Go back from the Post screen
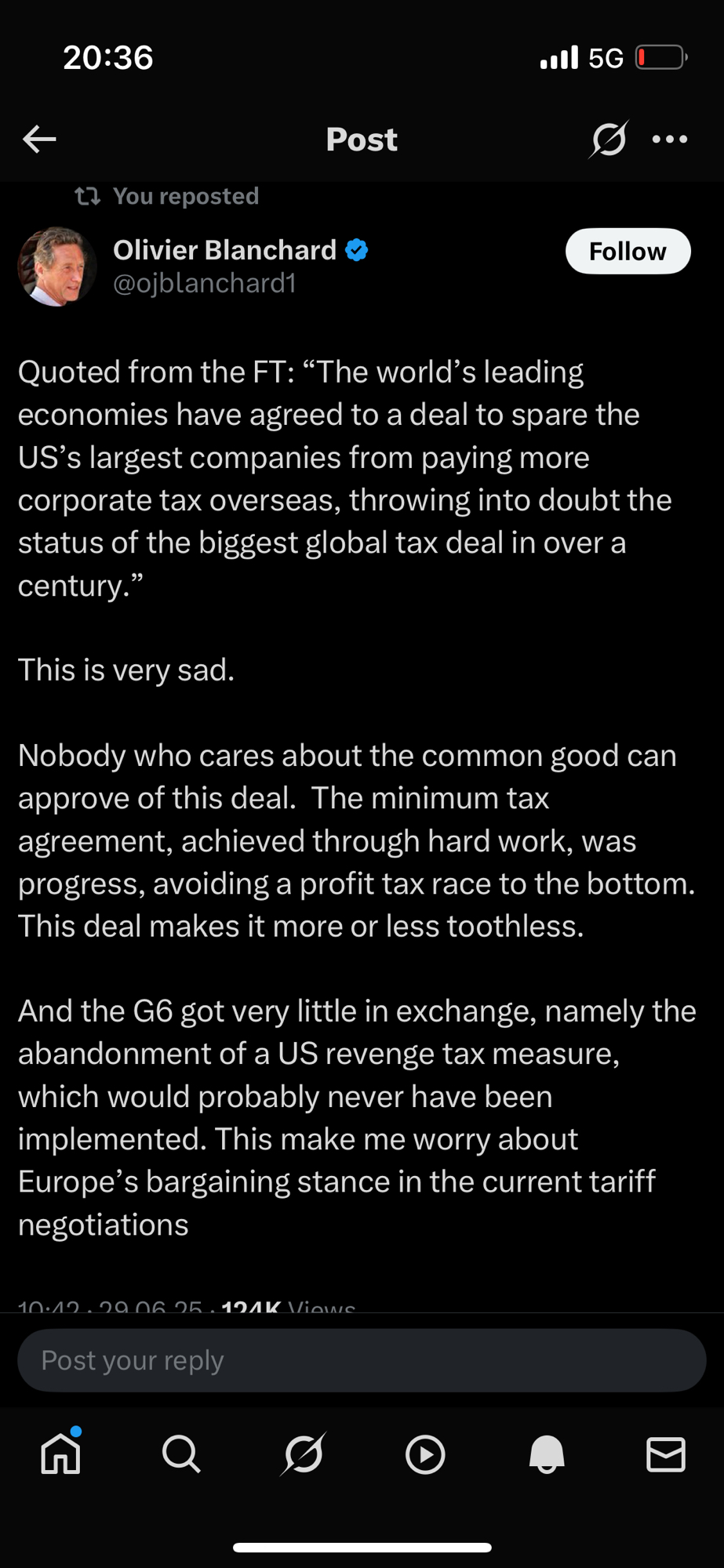The image size is (724, 1568). click(x=39, y=140)
